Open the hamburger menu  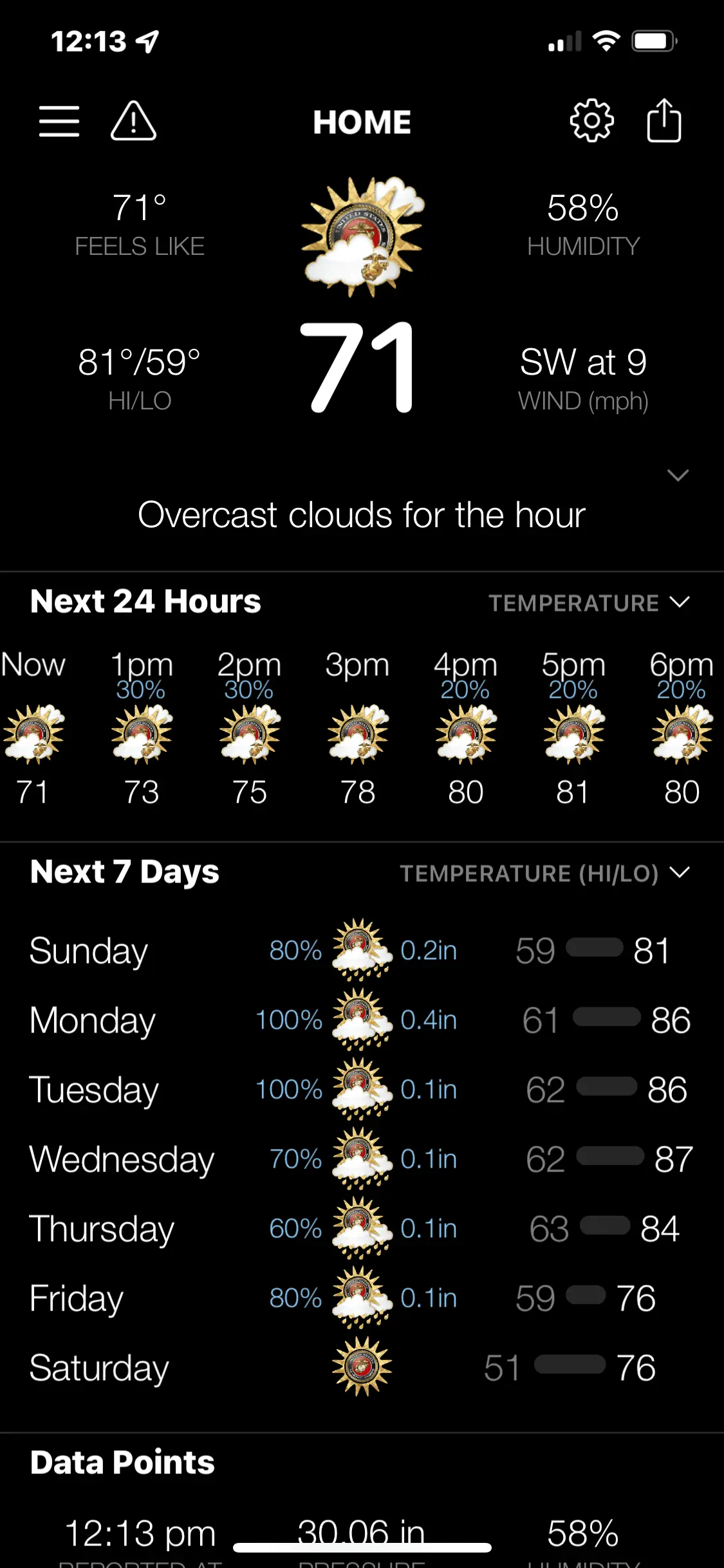point(59,121)
